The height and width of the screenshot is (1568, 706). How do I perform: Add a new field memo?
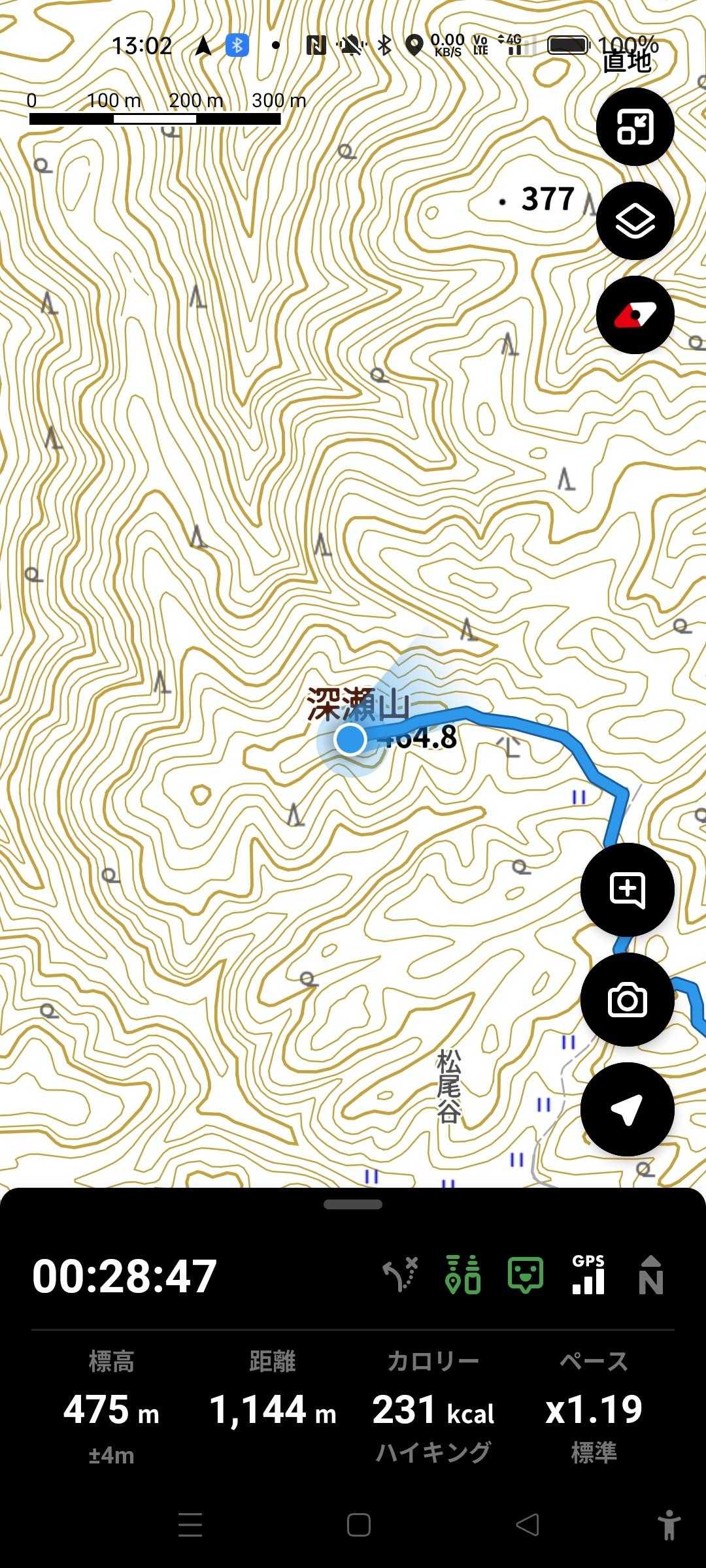(x=627, y=890)
